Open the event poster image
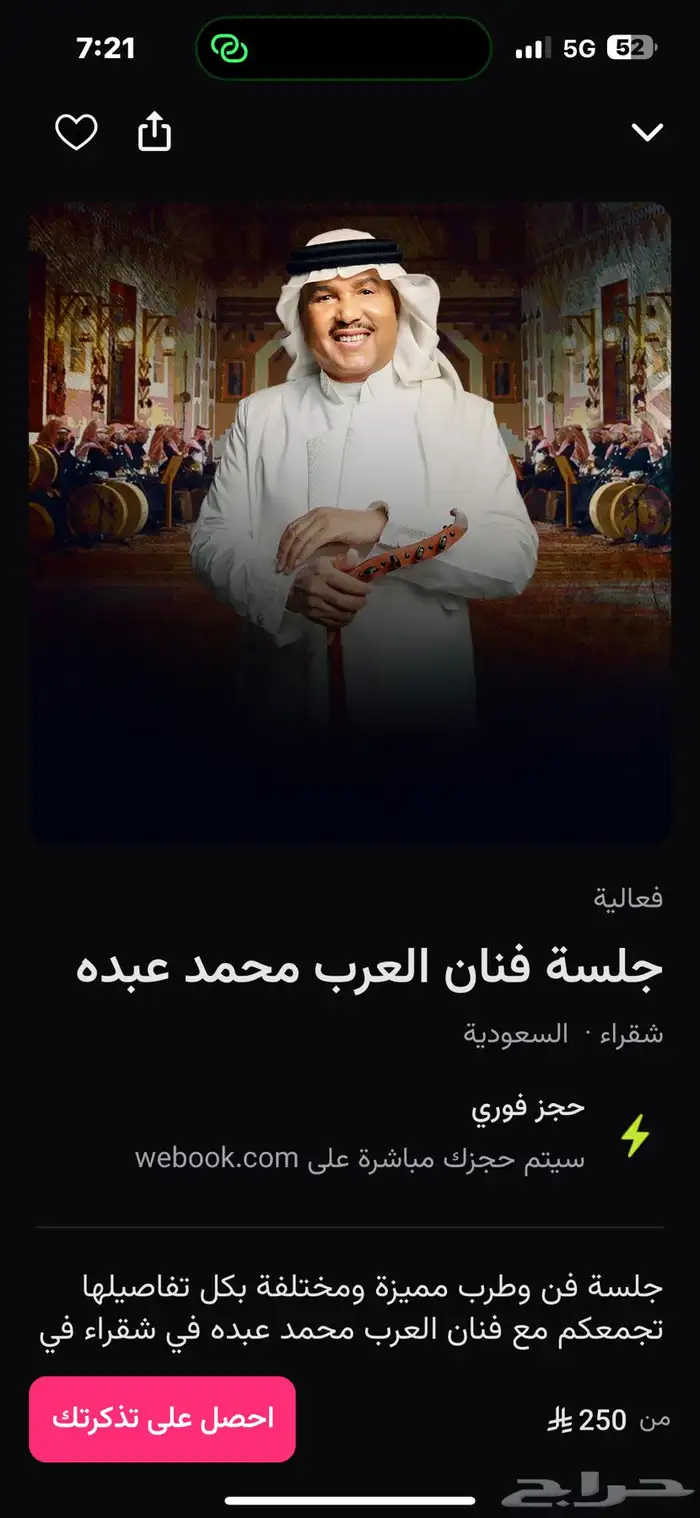The width and height of the screenshot is (700, 1518). (350, 523)
